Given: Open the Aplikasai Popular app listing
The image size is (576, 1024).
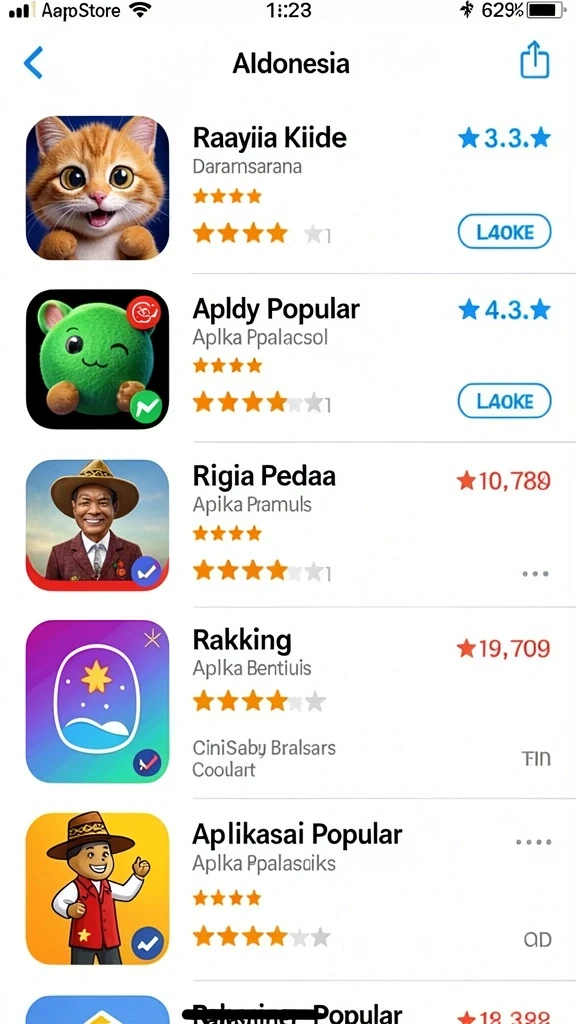Looking at the screenshot, I should click(x=288, y=889).
